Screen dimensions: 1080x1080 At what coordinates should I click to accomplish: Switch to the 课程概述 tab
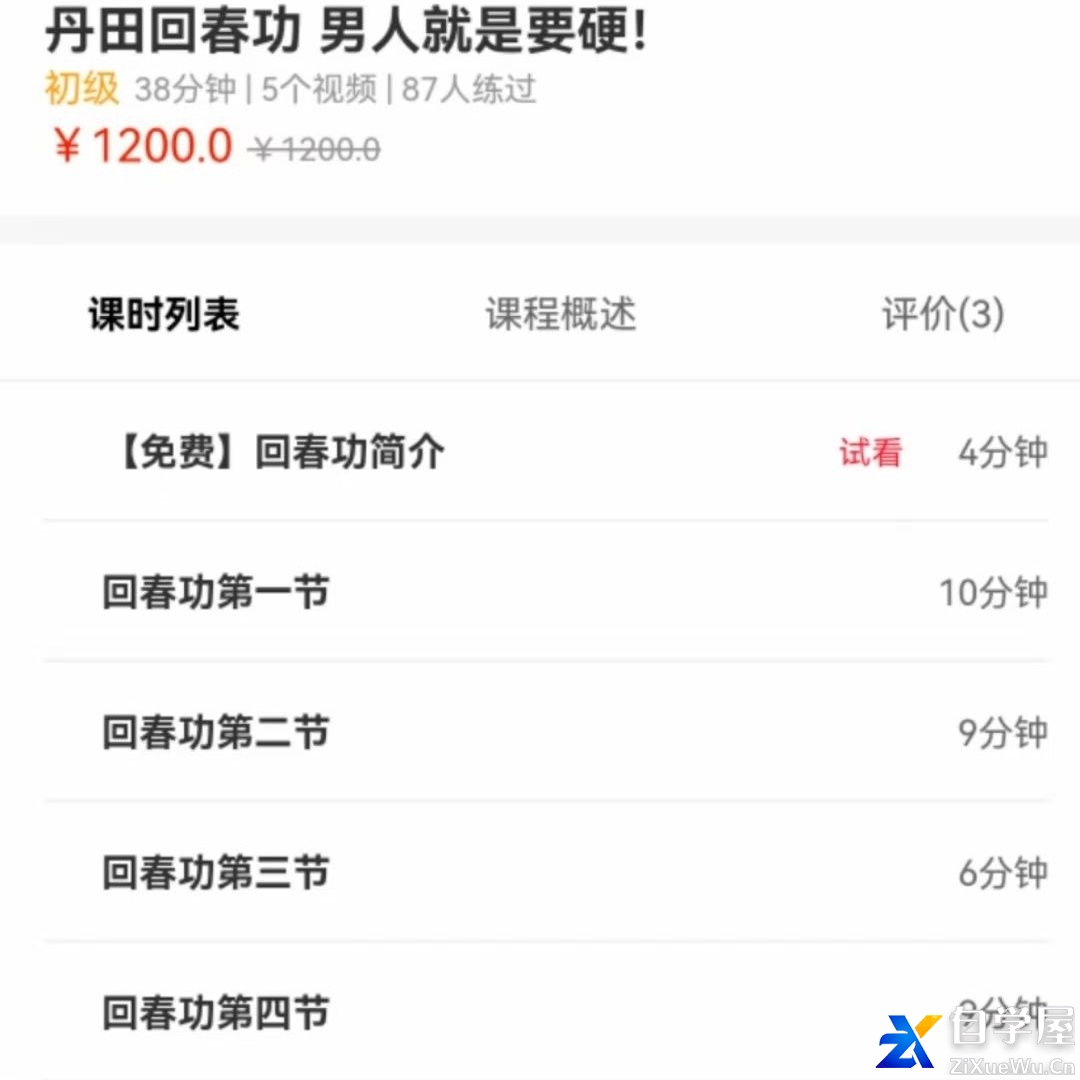coord(561,314)
